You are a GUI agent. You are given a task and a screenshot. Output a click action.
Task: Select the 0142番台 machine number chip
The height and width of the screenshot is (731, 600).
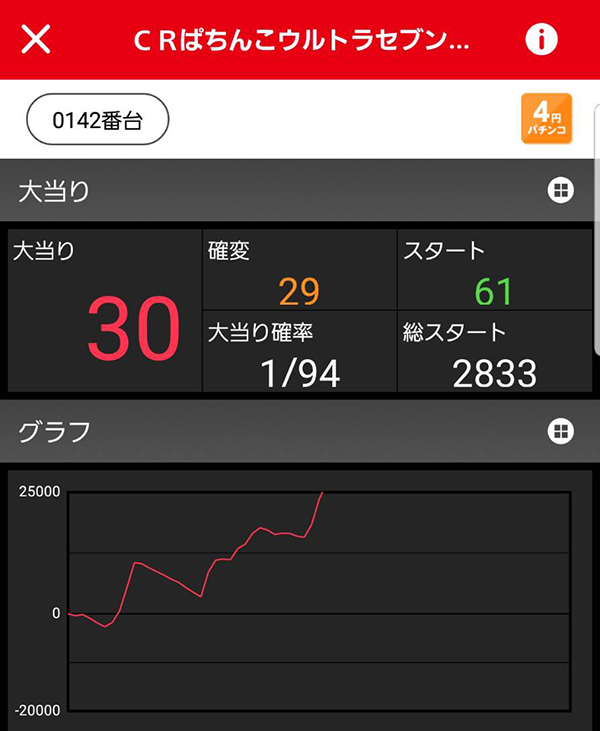97,121
